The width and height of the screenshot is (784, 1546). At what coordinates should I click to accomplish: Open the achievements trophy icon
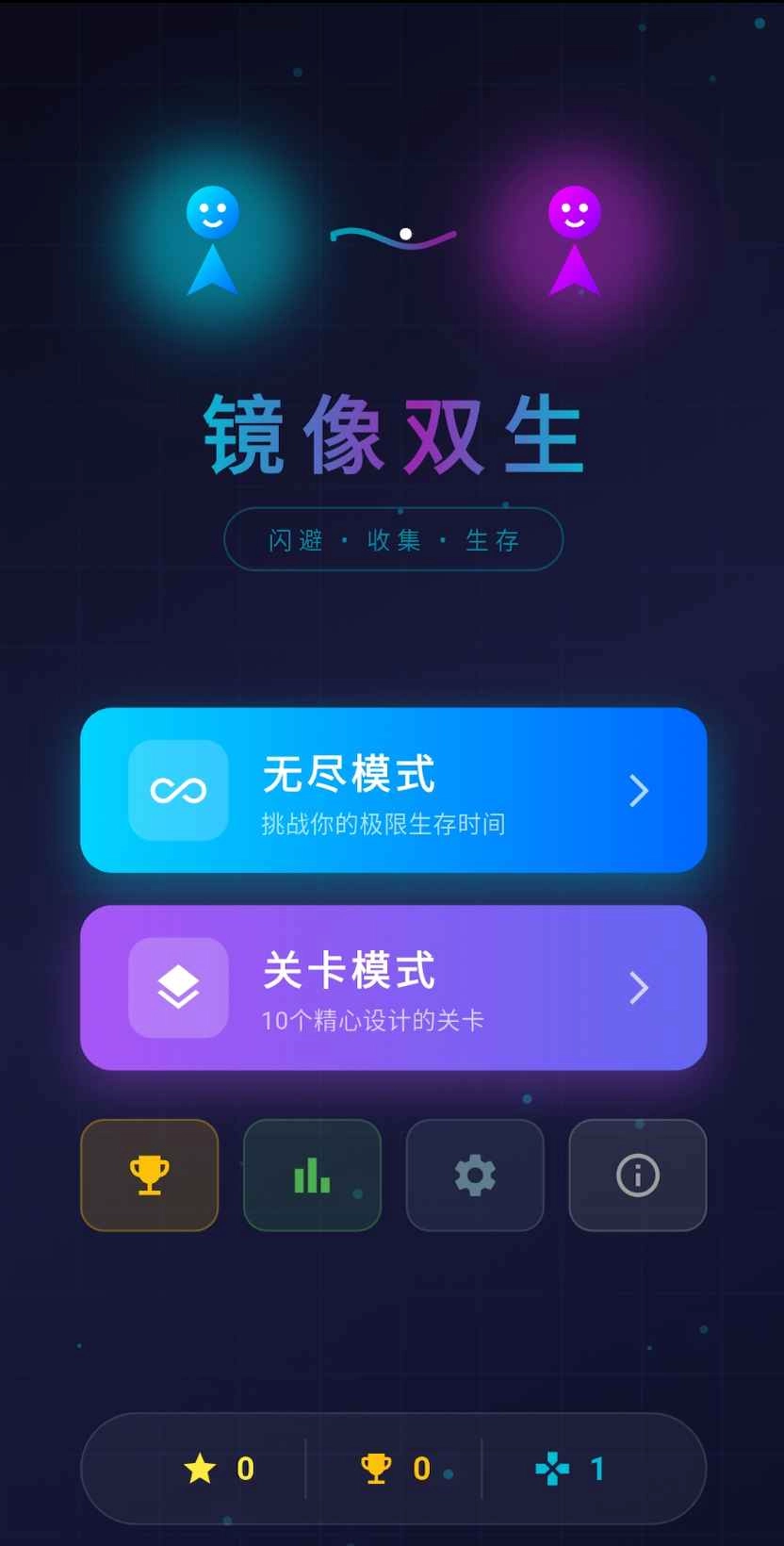tap(148, 1175)
